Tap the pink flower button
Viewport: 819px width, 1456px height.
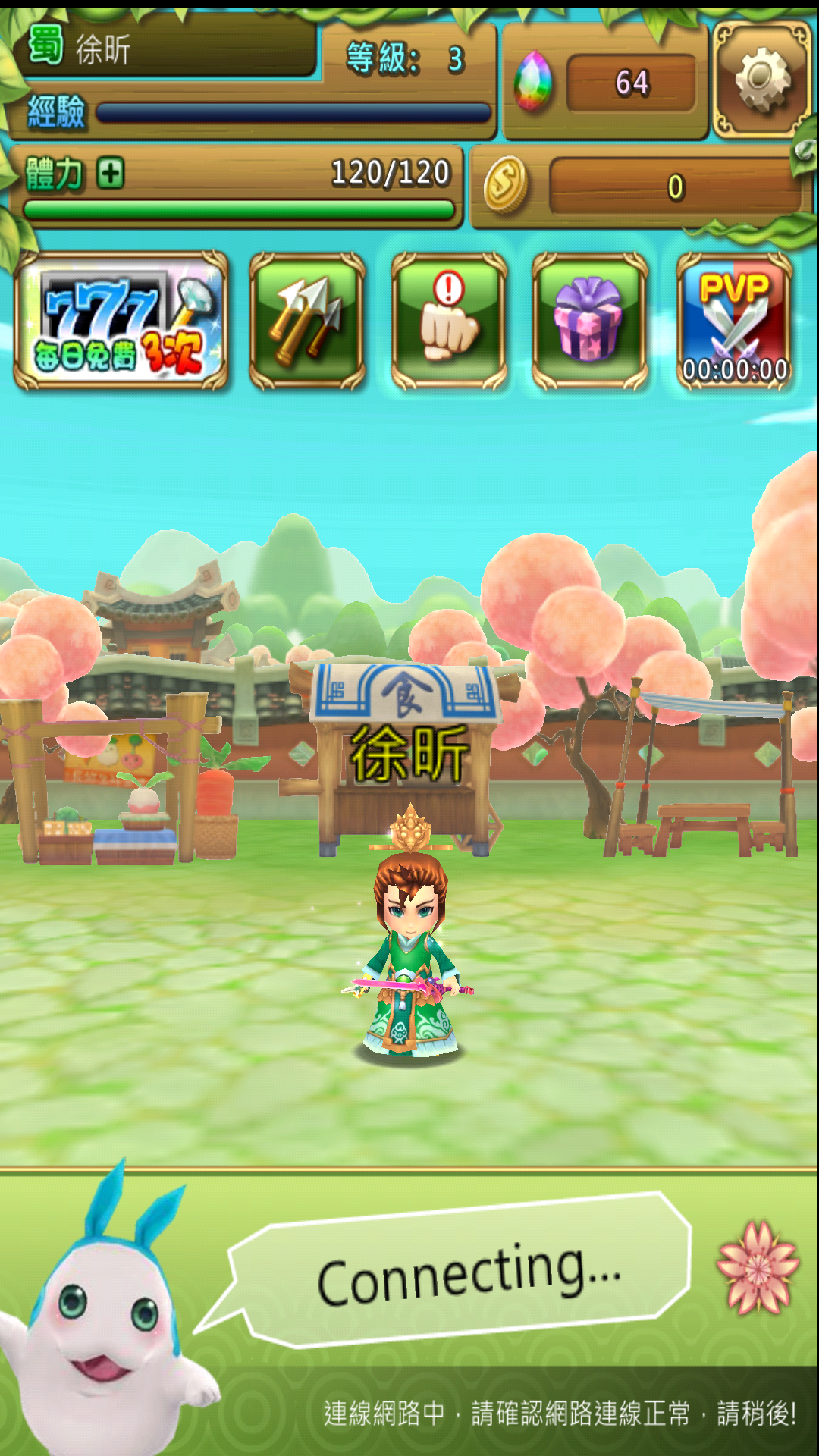click(758, 1268)
